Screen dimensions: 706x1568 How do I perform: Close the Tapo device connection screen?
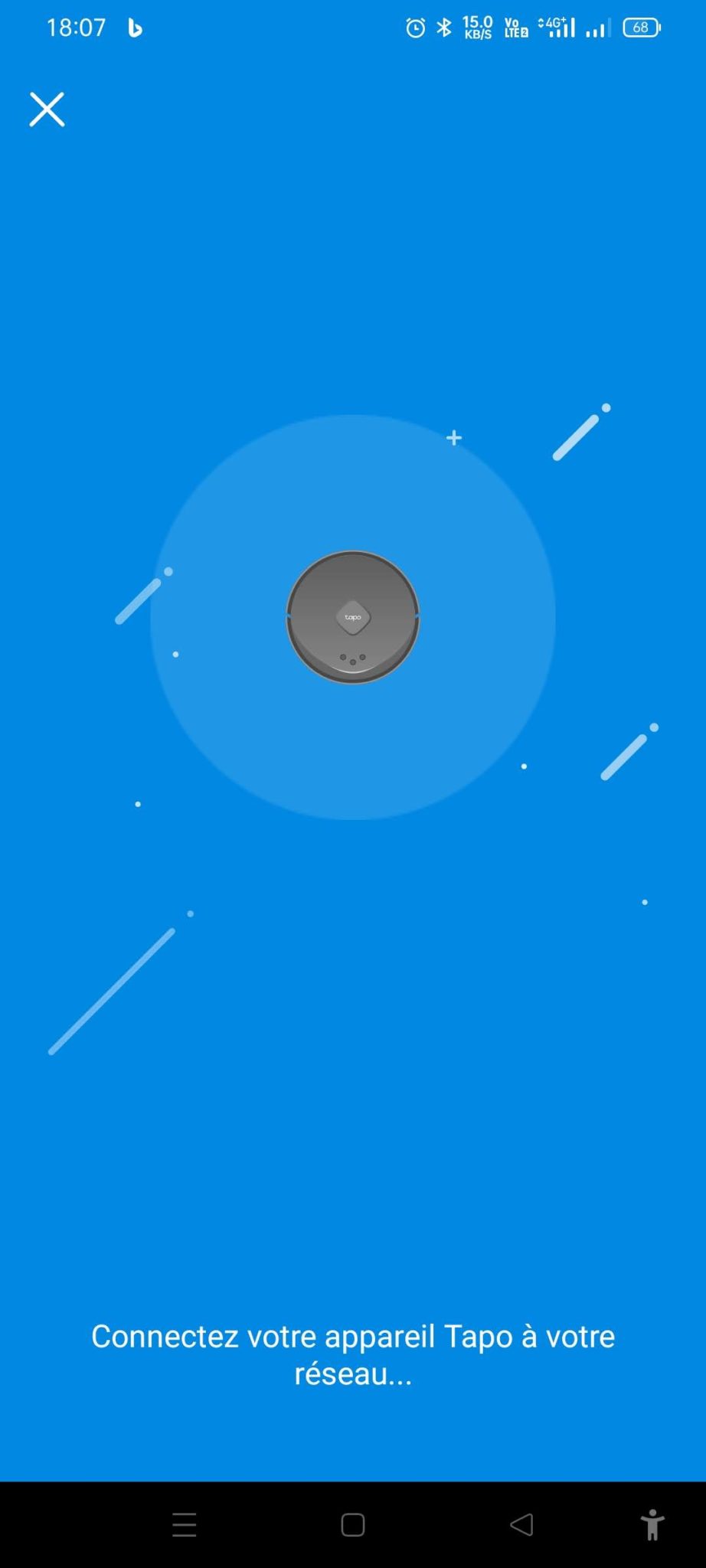(47, 109)
